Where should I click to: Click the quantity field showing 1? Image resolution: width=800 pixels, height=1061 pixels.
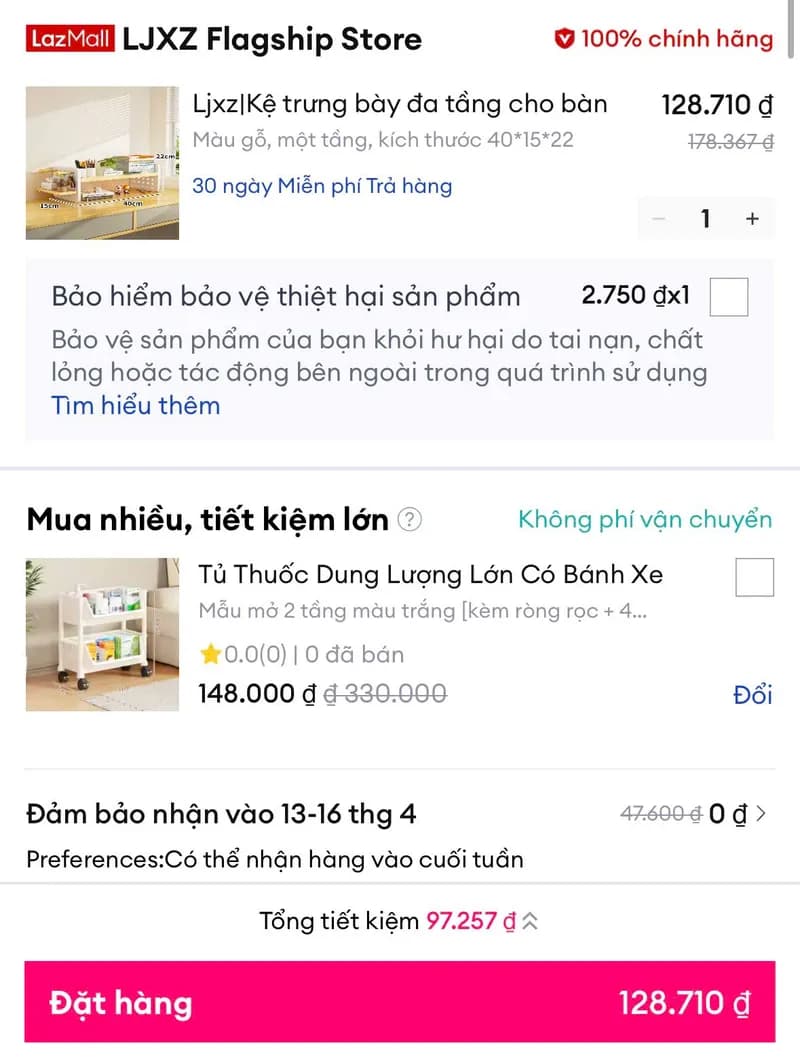coord(706,218)
